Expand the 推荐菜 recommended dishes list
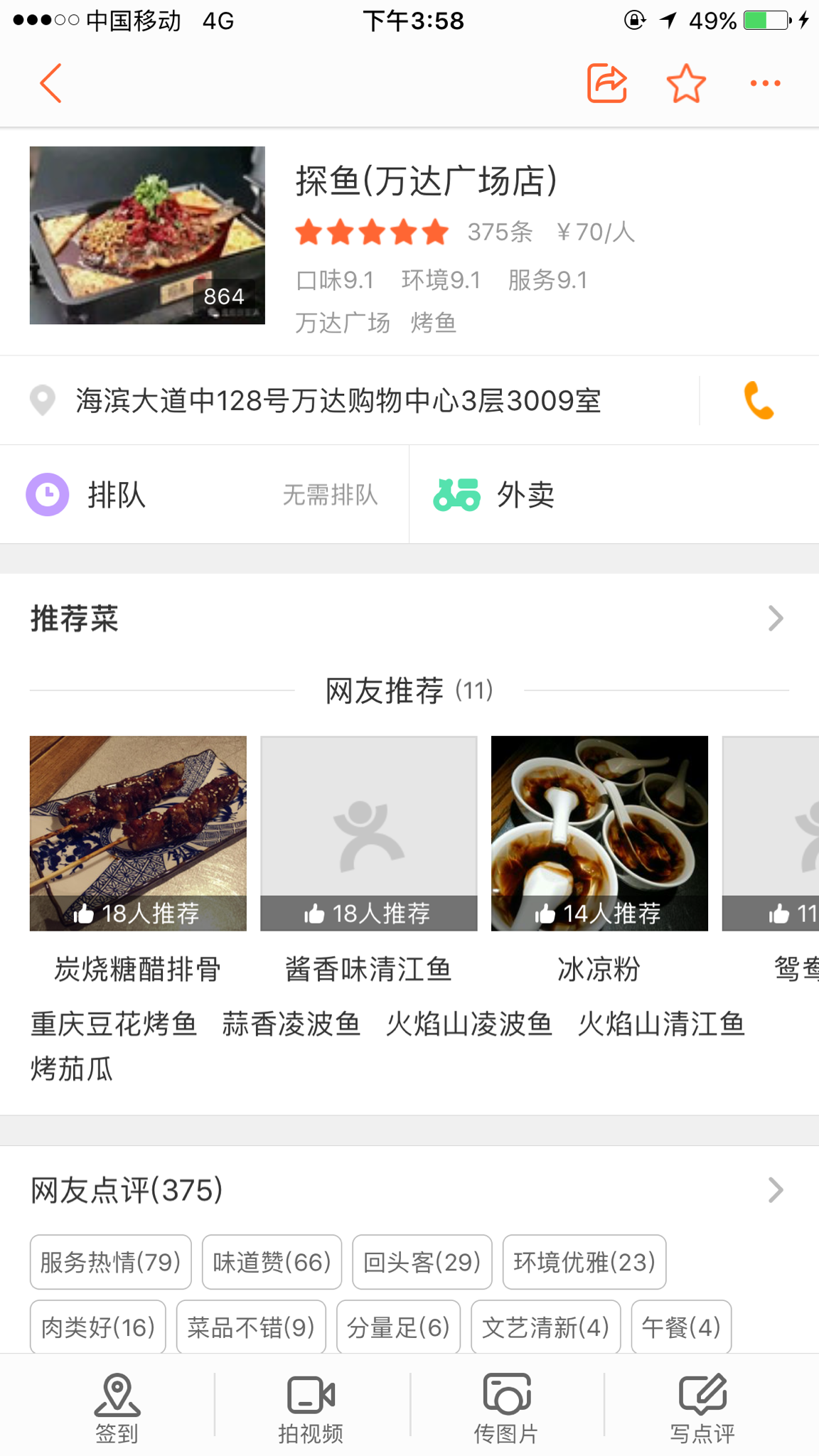 (775, 619)
